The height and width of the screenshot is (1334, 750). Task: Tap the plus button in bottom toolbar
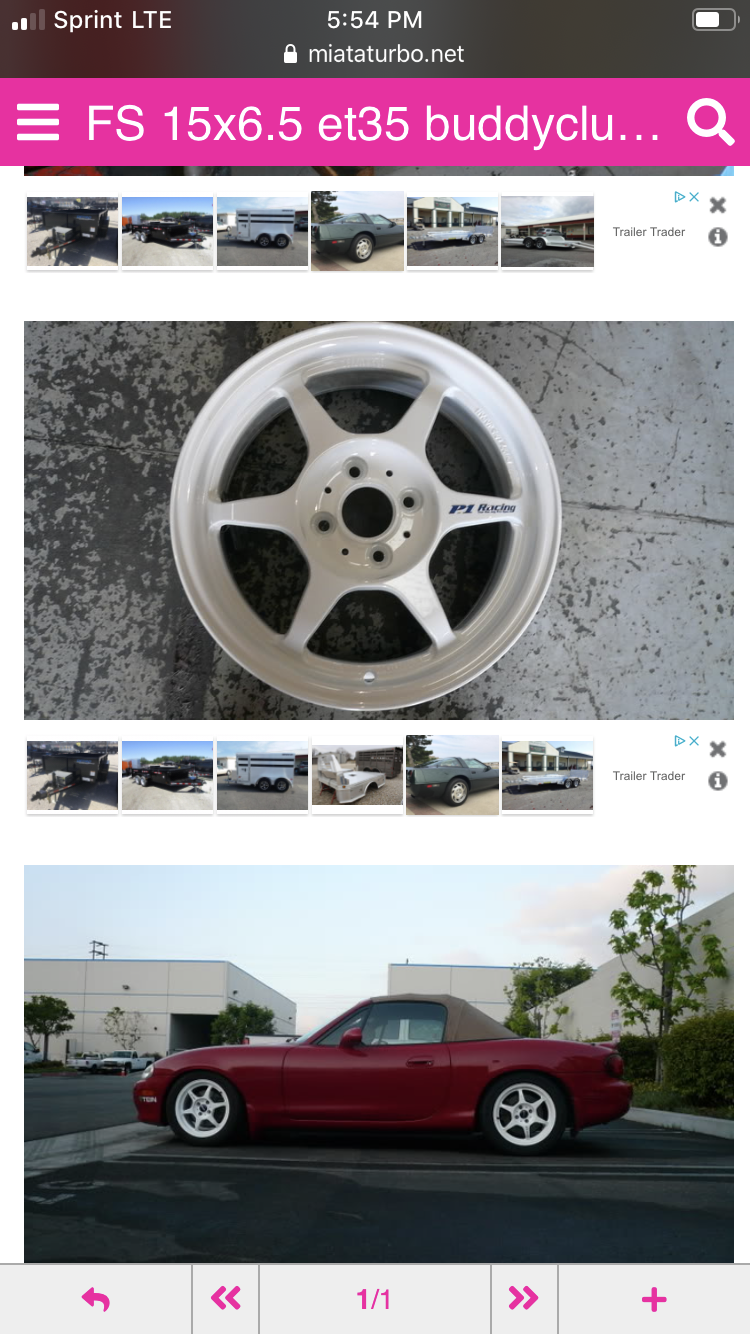654,1299
